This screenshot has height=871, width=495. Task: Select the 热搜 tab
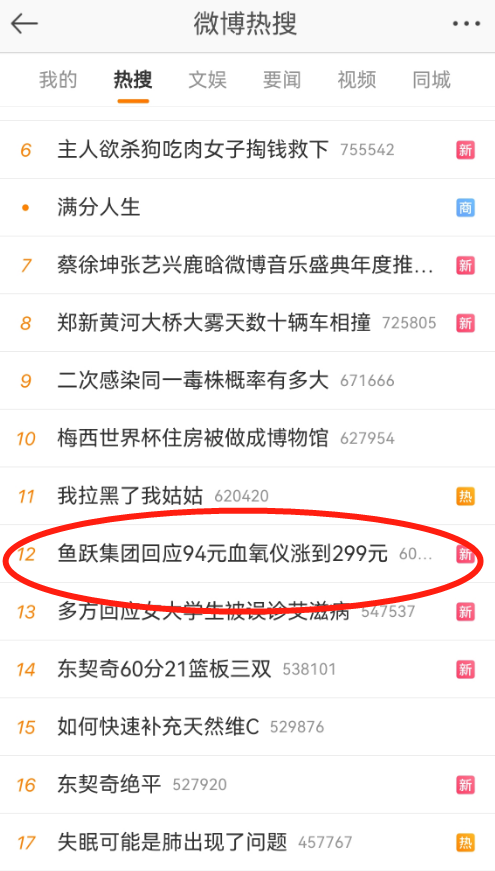click(x=133, y=80)
